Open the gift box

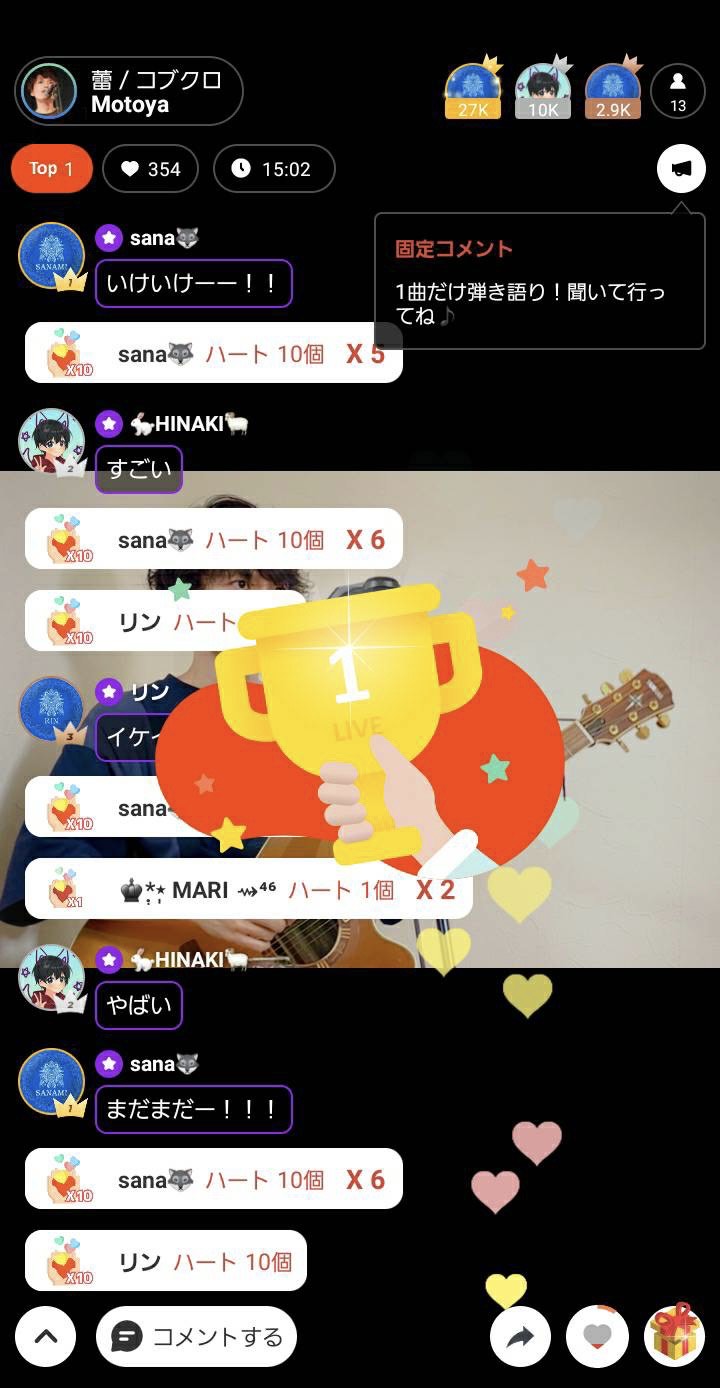[674, 1334]
